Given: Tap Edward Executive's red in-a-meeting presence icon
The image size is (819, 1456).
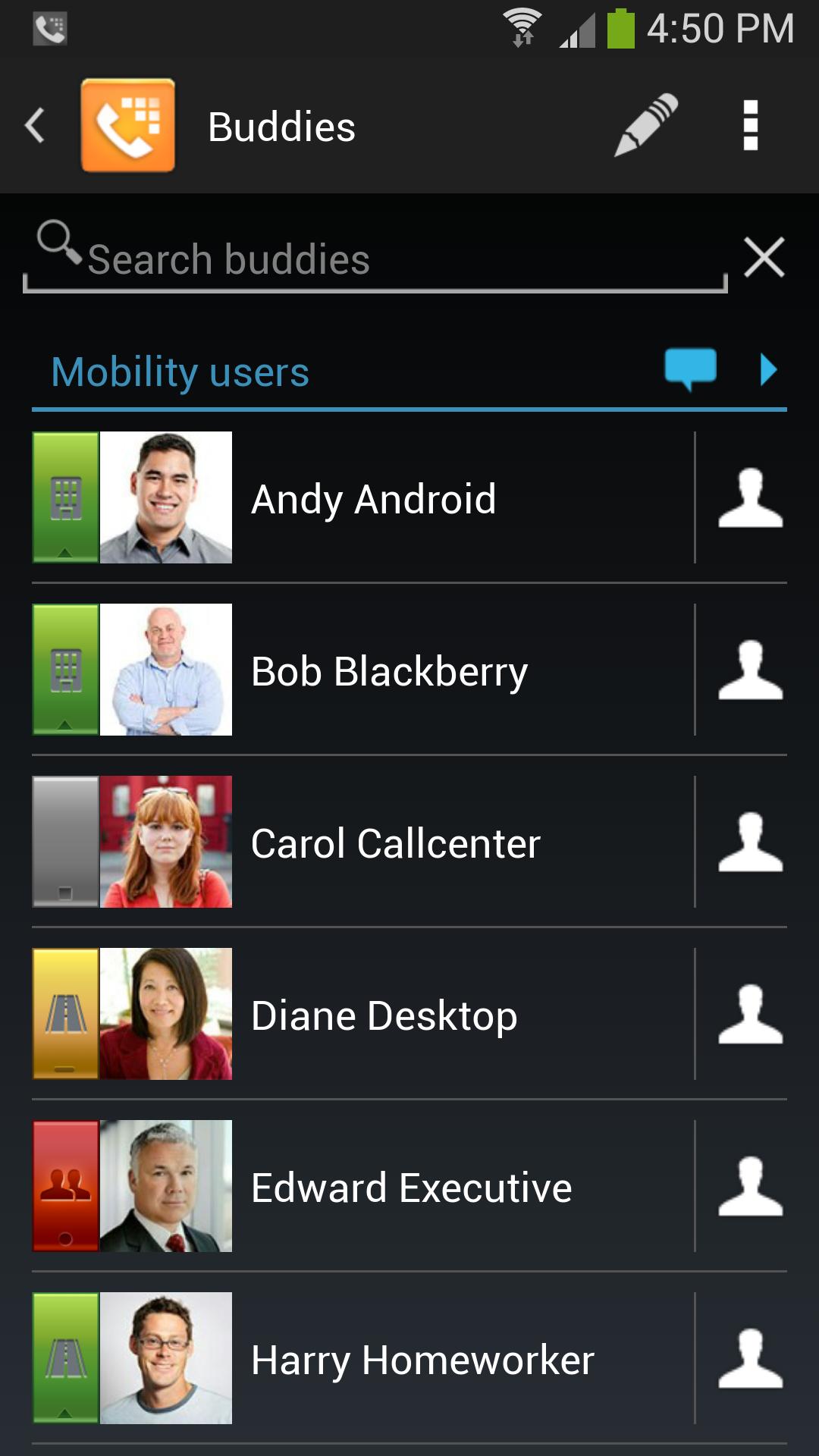Looking at the screenshot, I should [x=64, y=1187].
